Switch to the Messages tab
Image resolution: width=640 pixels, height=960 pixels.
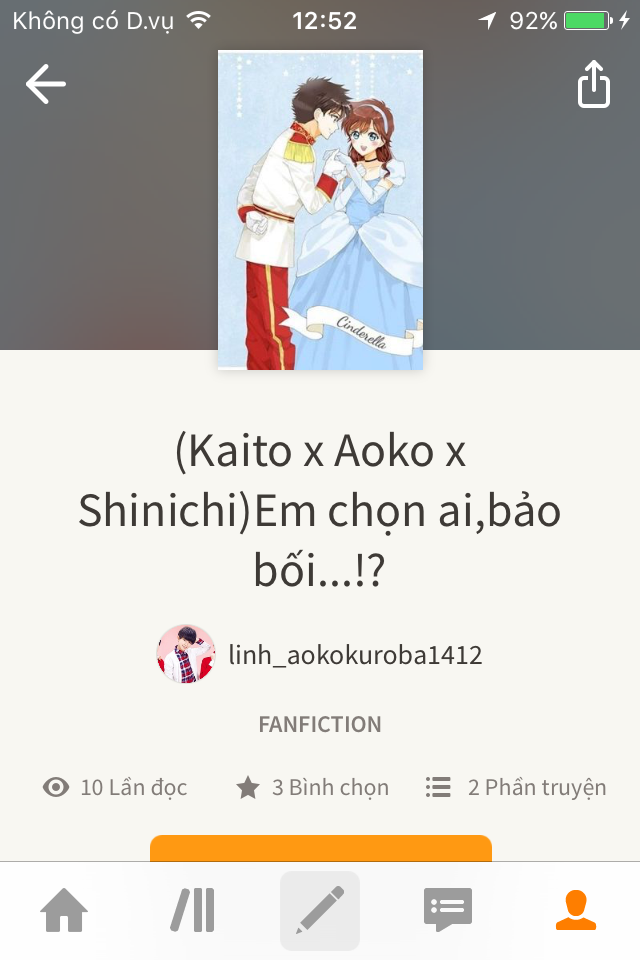click(x=447, y=910)
